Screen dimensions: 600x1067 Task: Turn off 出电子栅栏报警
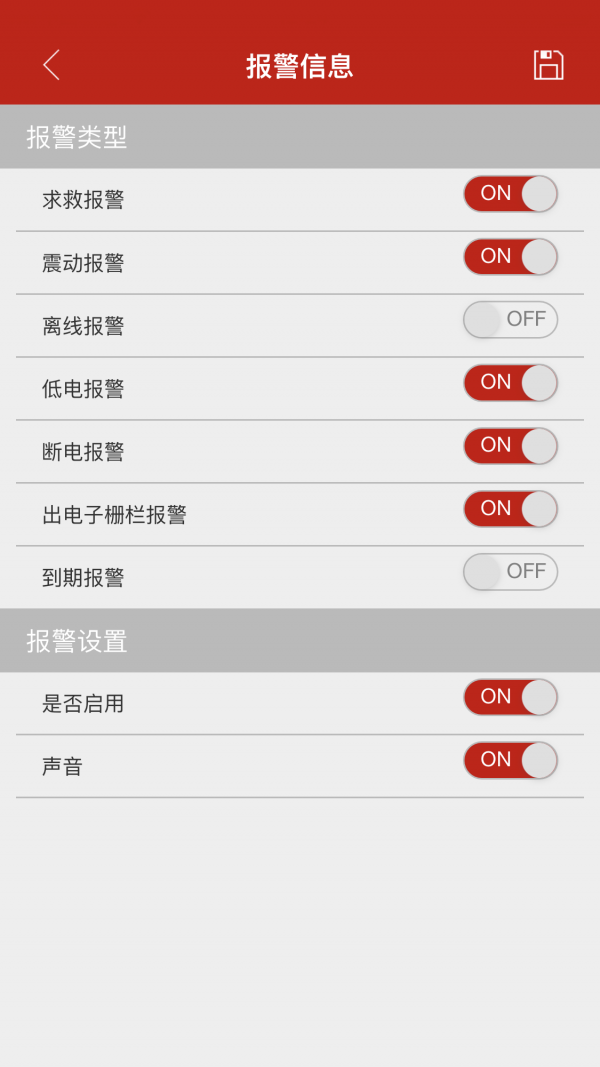click(510, 509)
